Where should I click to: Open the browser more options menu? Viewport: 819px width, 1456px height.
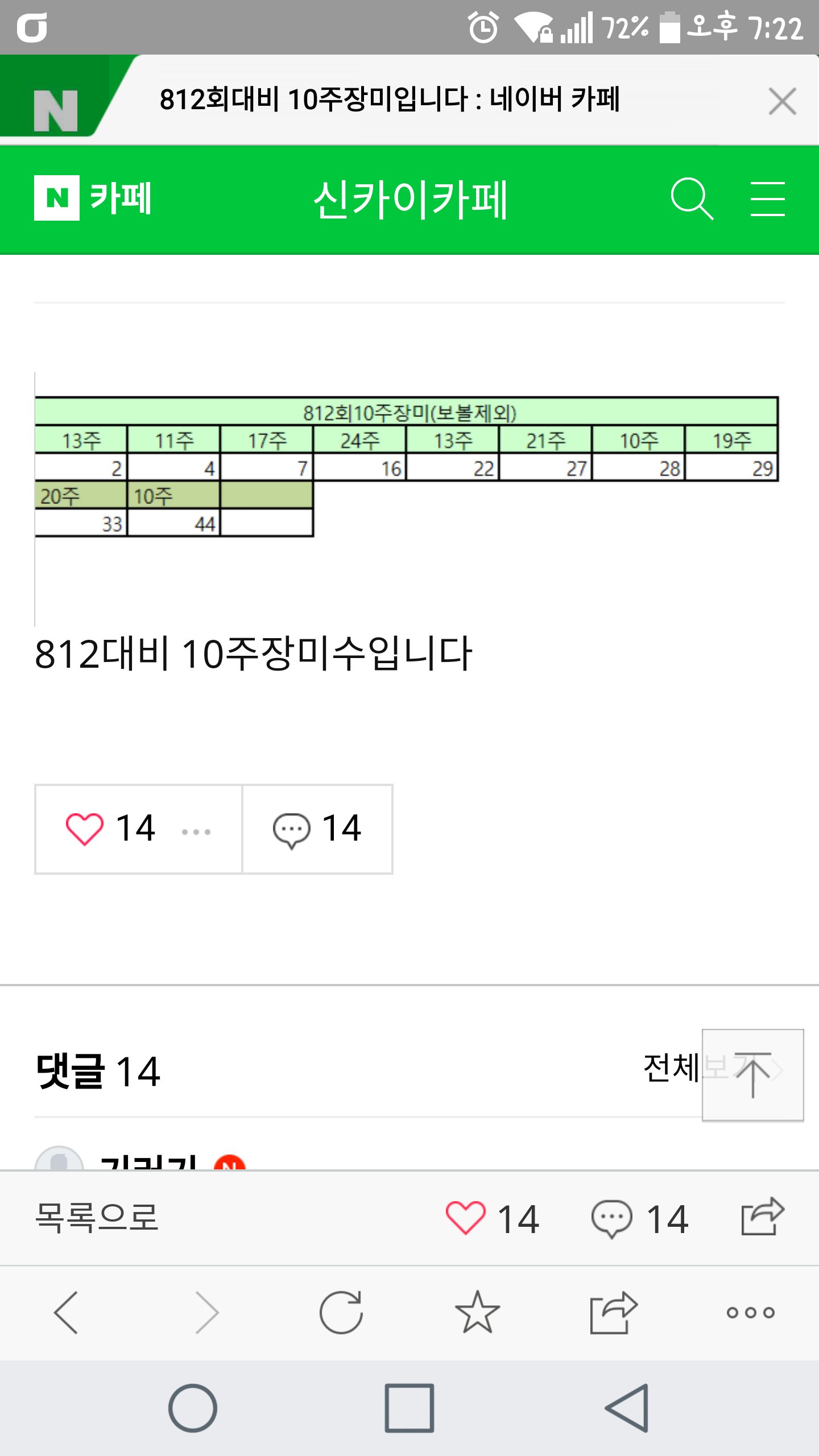click(x=751, y=1313)
